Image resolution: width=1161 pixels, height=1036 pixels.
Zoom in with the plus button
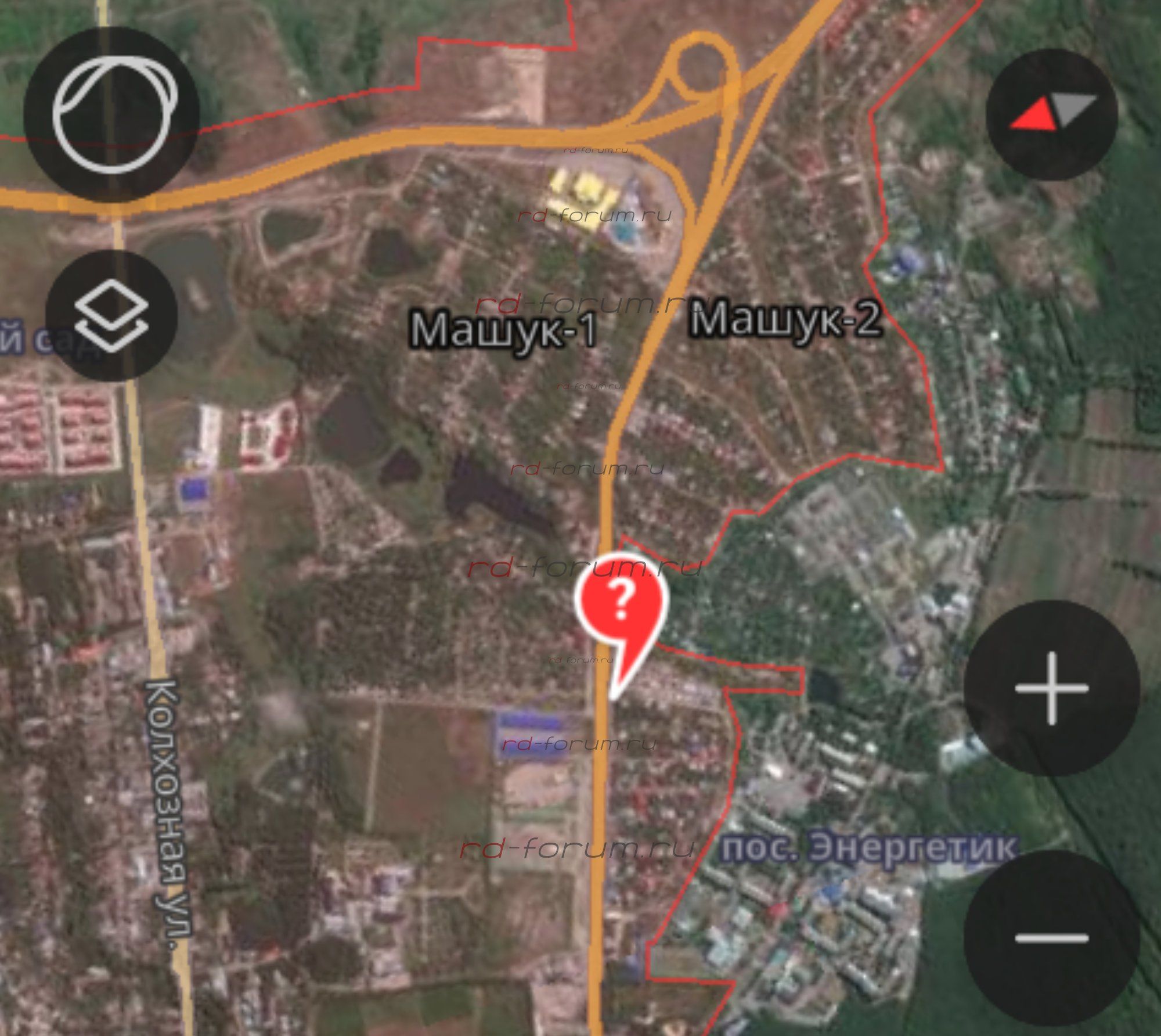pos(1051,688)
